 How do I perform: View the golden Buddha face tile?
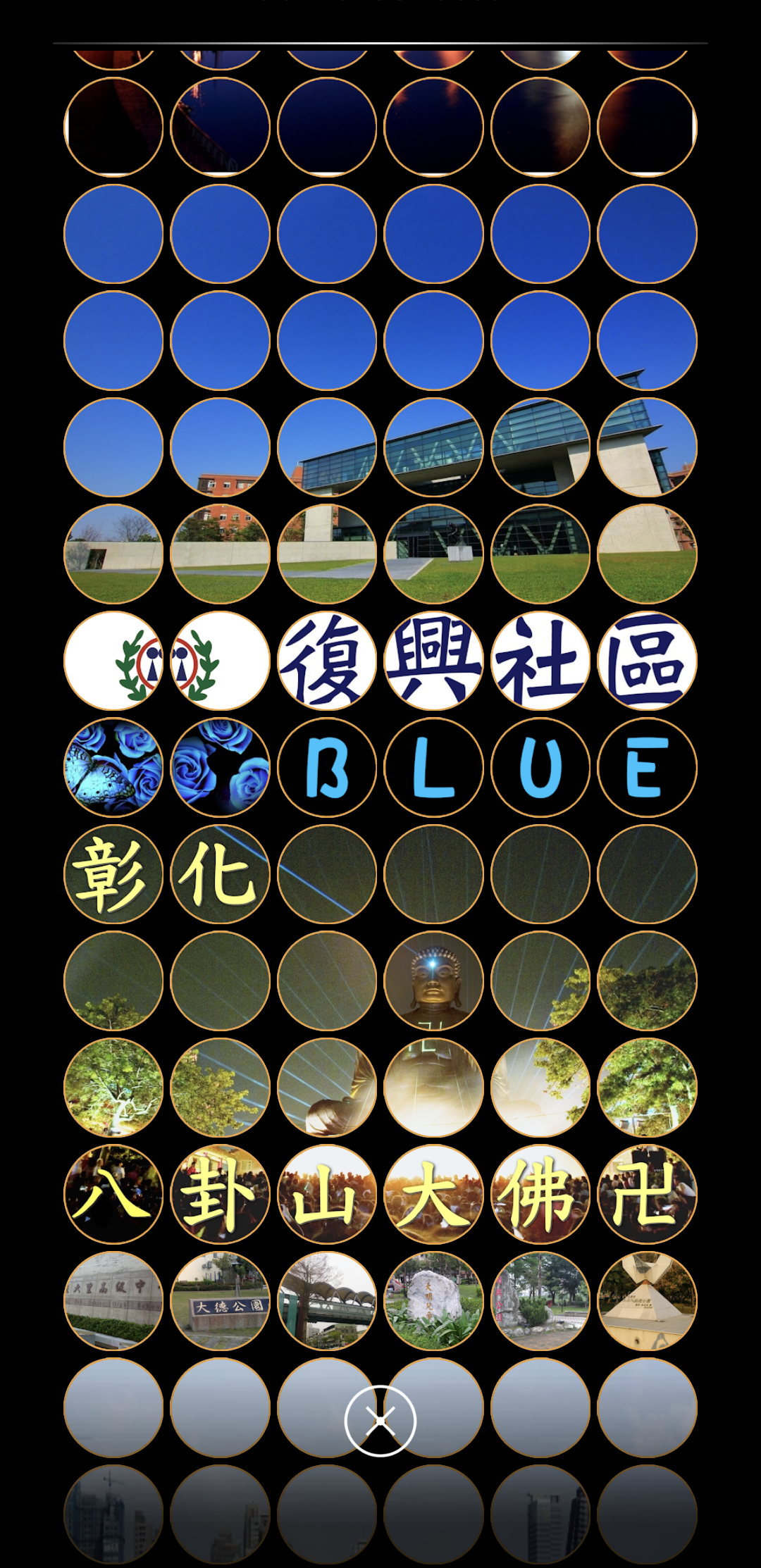[x=433, y=981]
